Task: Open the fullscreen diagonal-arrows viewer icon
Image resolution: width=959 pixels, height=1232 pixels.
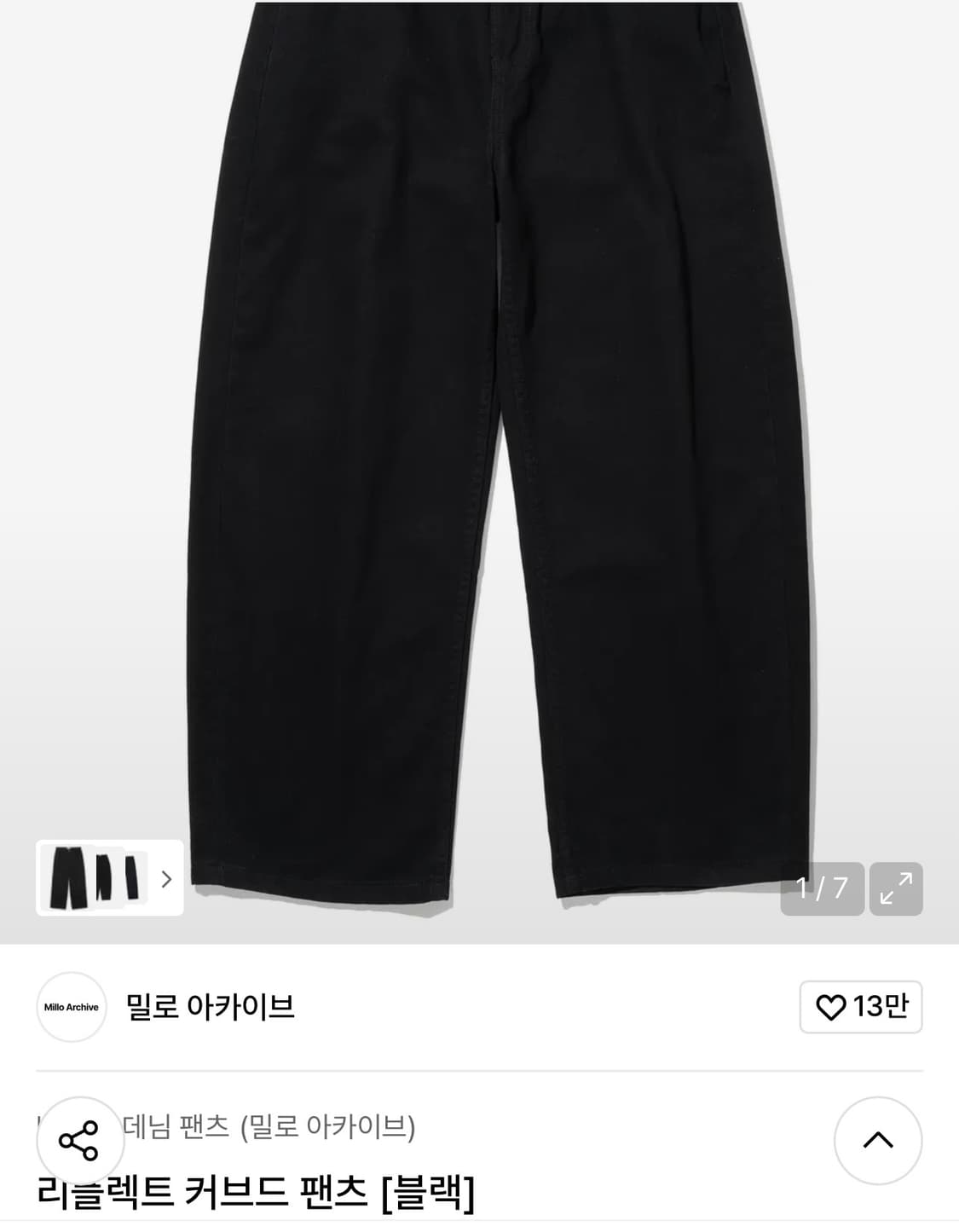Action: pyautogui.click(x=898, y=889)
